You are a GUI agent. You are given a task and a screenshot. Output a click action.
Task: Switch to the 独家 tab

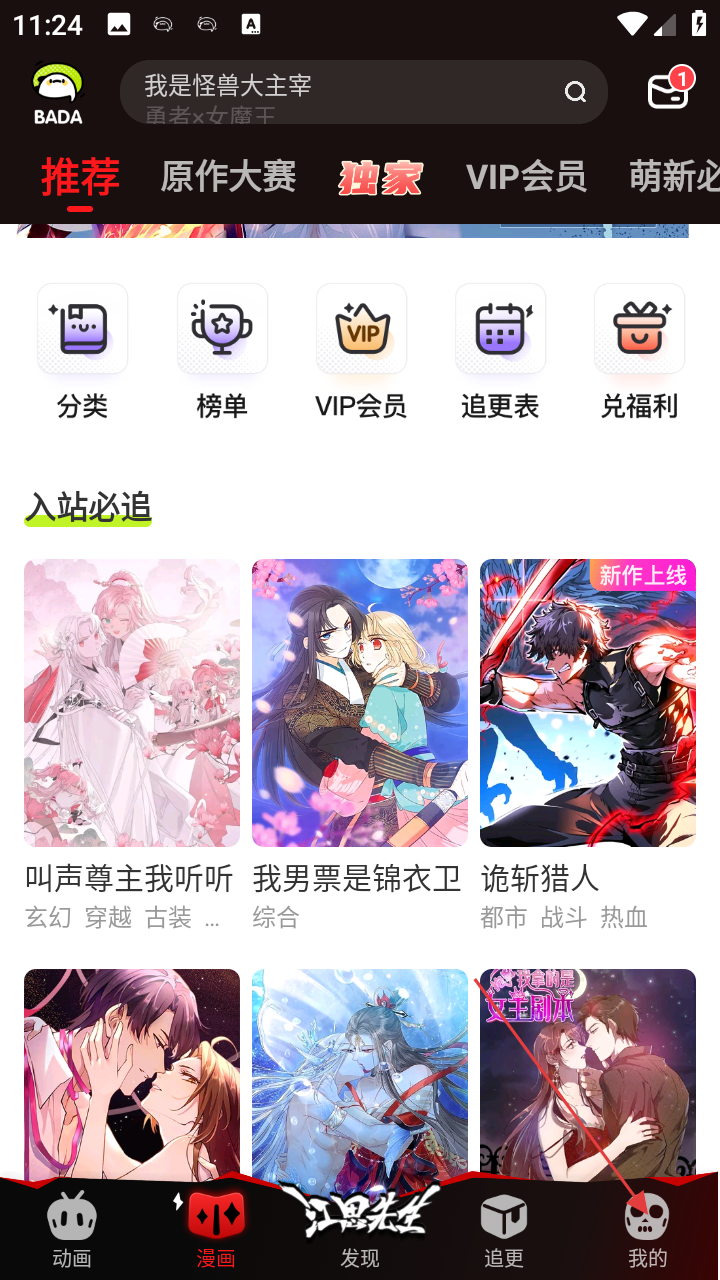tap(380, 178)
